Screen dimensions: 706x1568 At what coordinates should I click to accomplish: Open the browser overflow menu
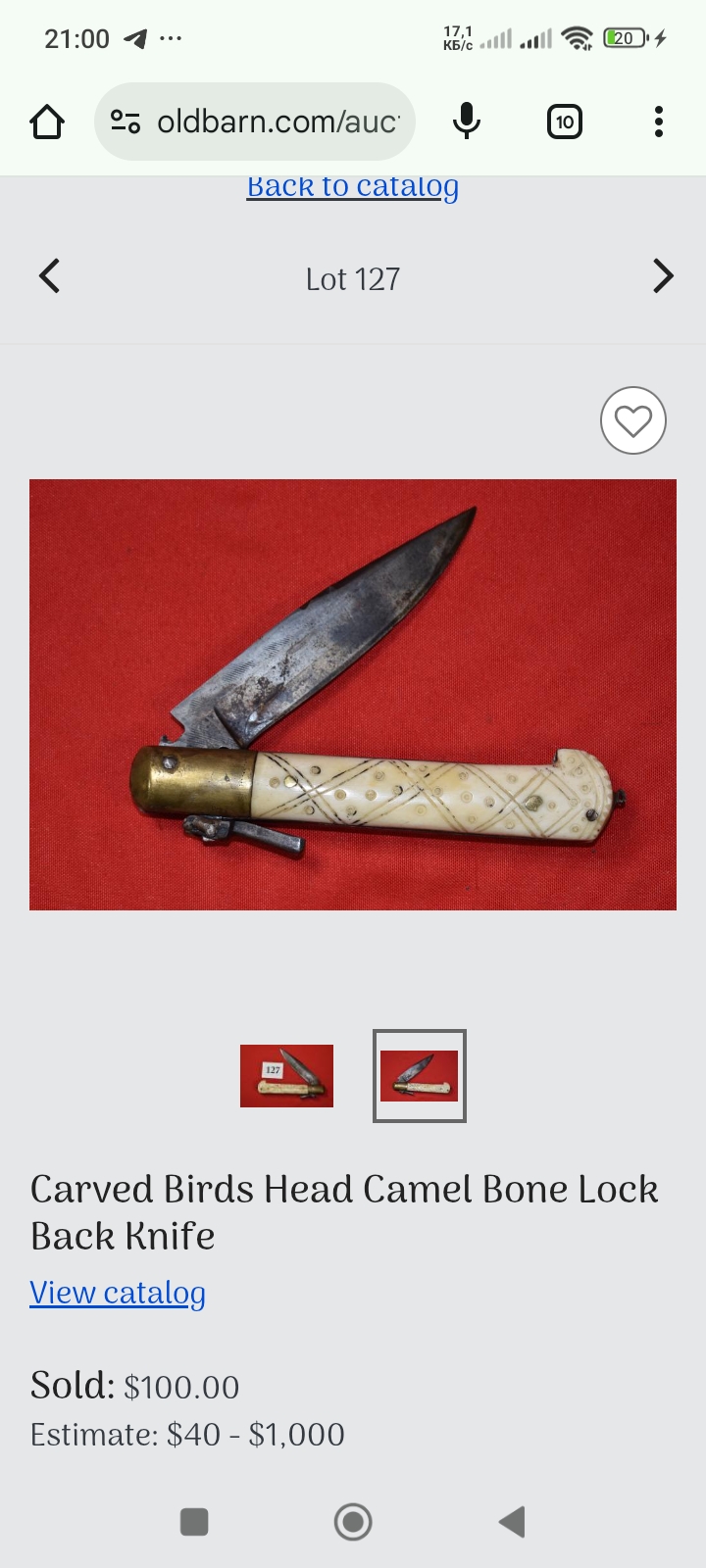coord(659,122)
